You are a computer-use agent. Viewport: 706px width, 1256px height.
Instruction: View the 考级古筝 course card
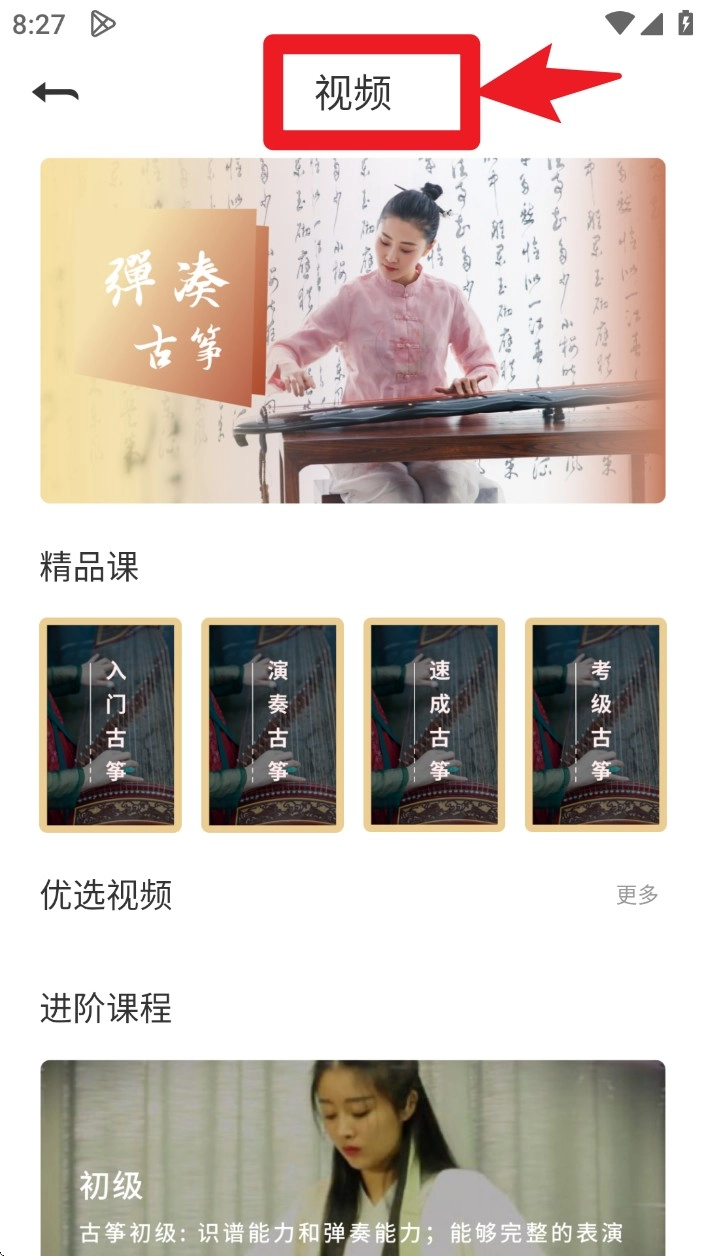coord(596,725)
